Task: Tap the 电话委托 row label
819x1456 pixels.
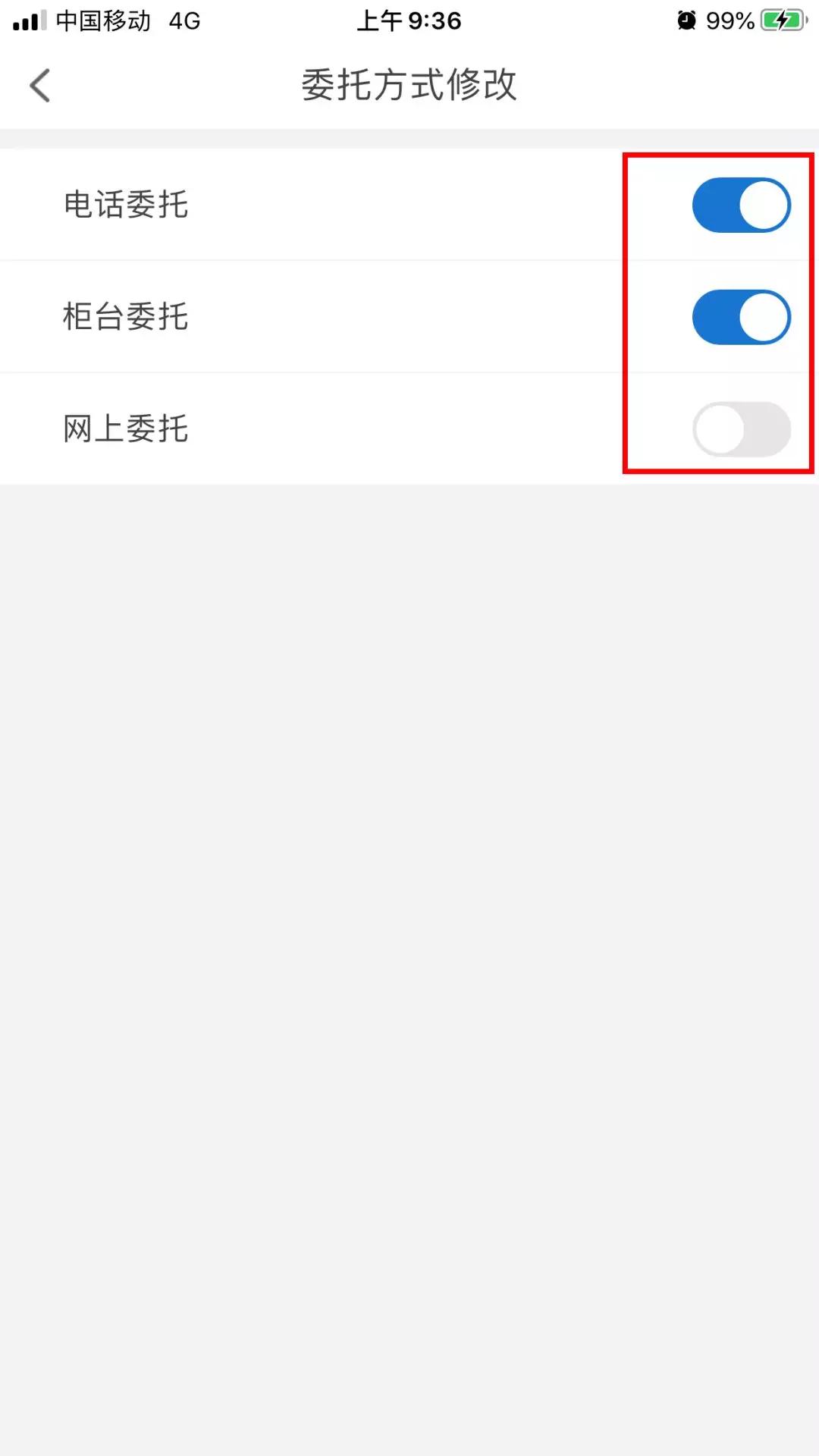Action: (126, 204)
